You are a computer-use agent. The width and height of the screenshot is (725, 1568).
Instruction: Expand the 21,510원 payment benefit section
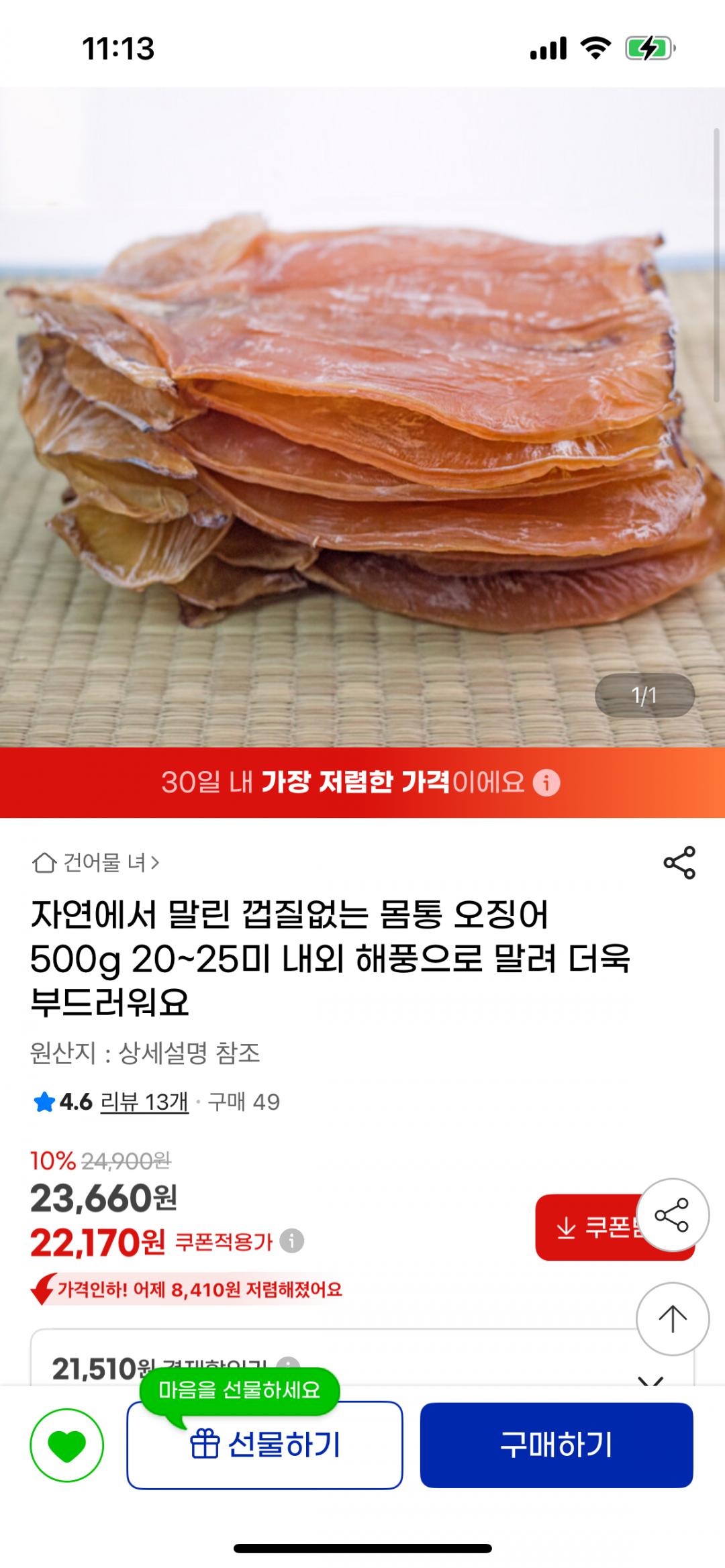[x=650, y=1379]
